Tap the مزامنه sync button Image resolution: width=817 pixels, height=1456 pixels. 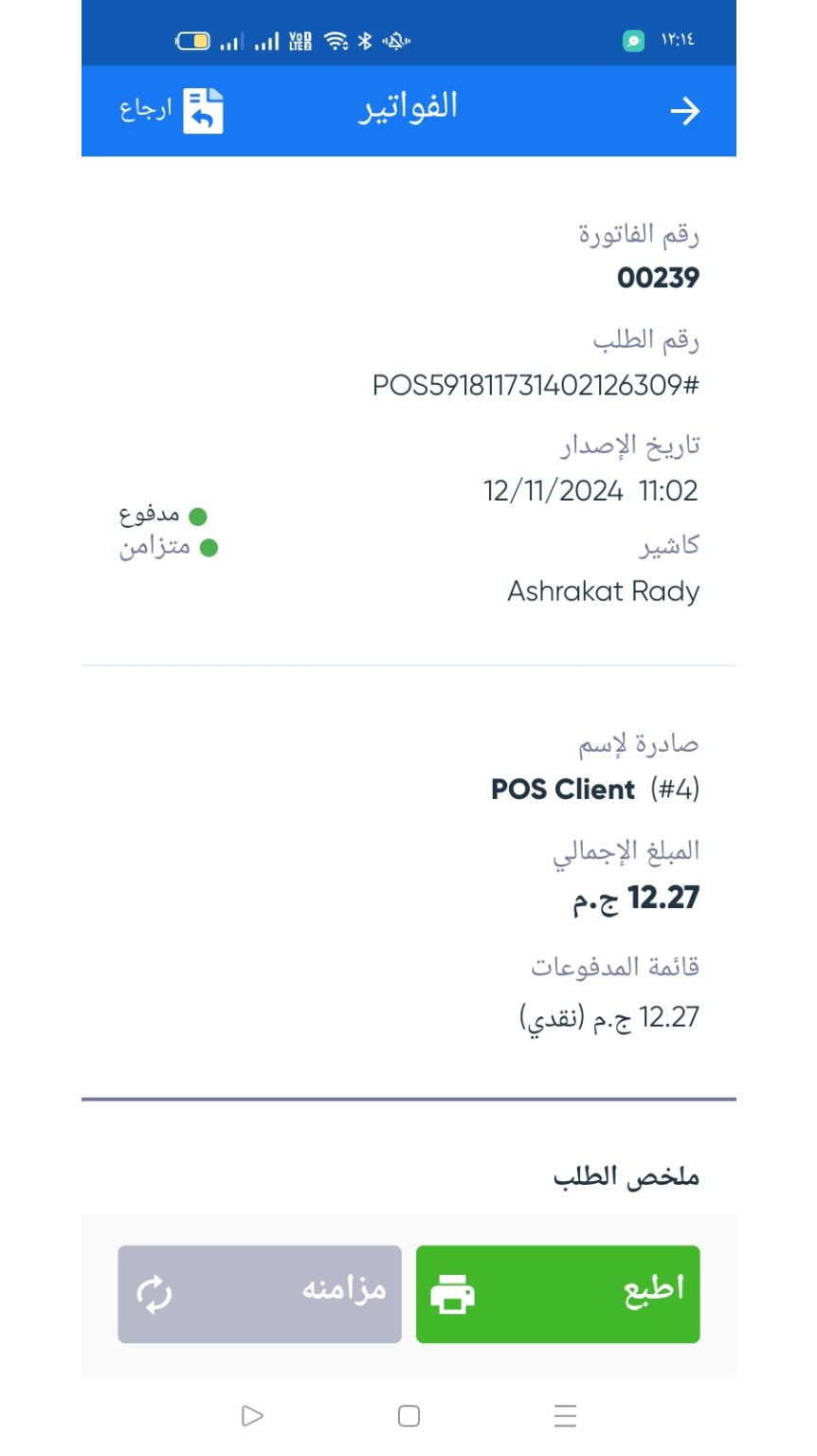pyautogui.click(x=260, y=1294)
